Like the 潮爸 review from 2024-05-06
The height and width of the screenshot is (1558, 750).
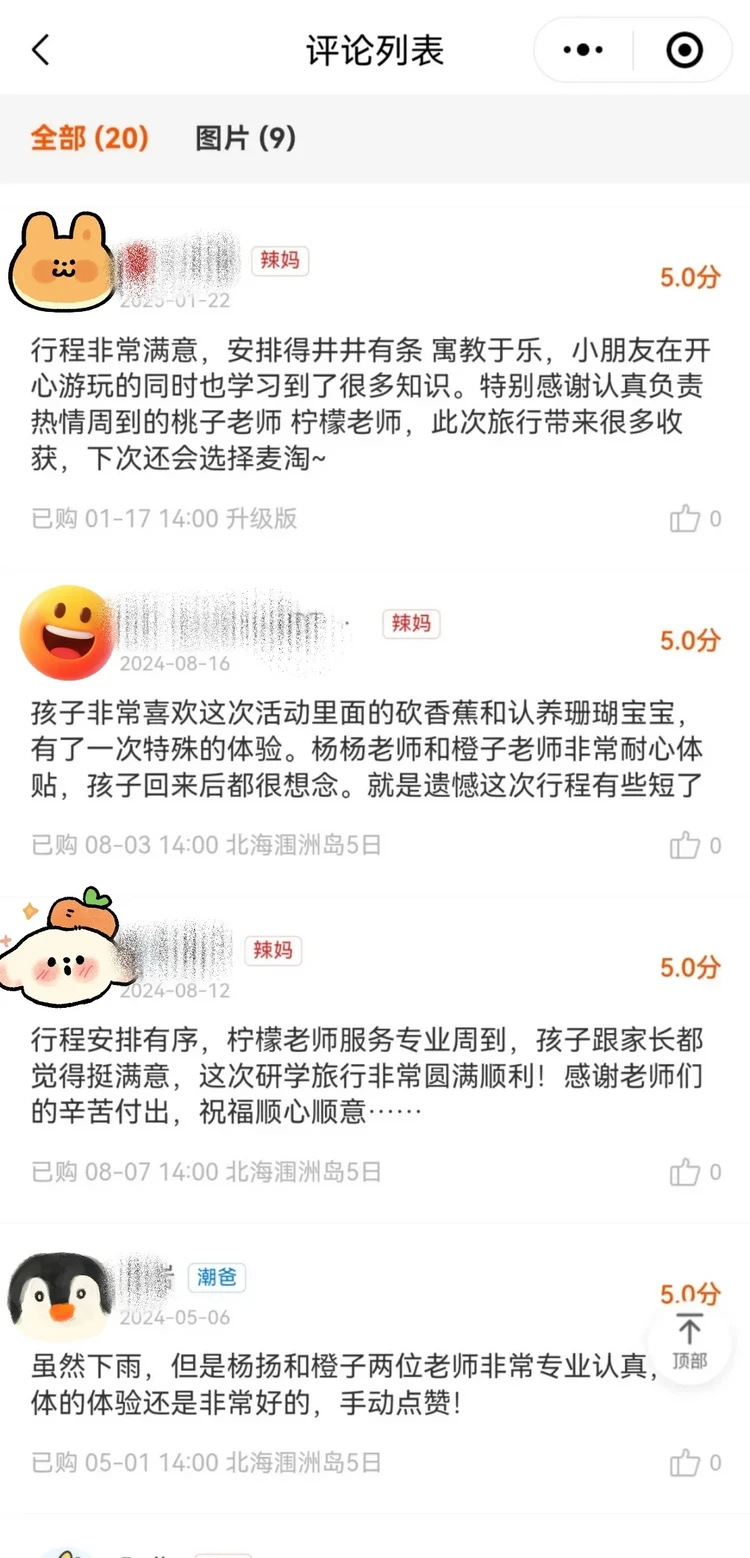(x=686, y=1463)
